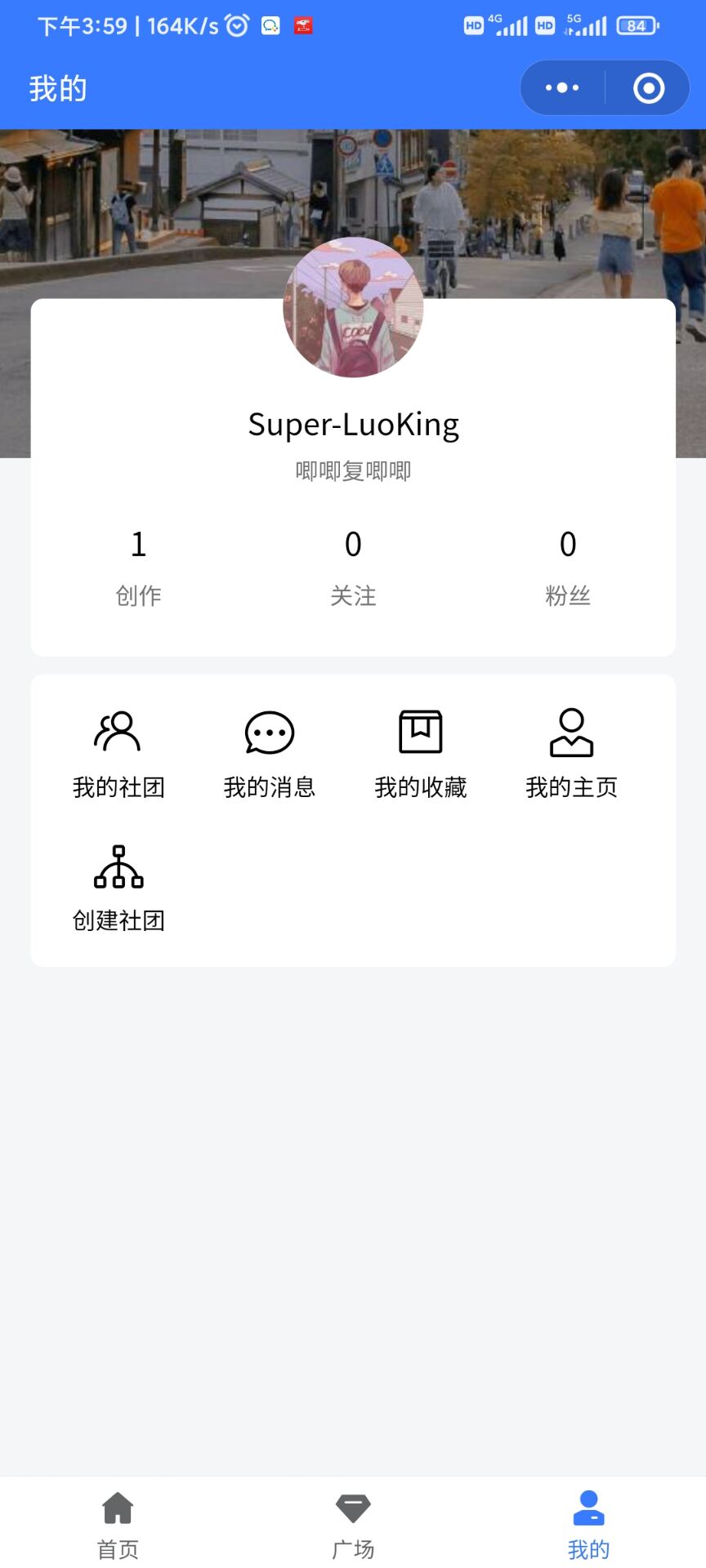The height and width of the screenshot is (1568, 706).
Task: Open 我的社团 (my clubs)
Action: tap(118, 753)
